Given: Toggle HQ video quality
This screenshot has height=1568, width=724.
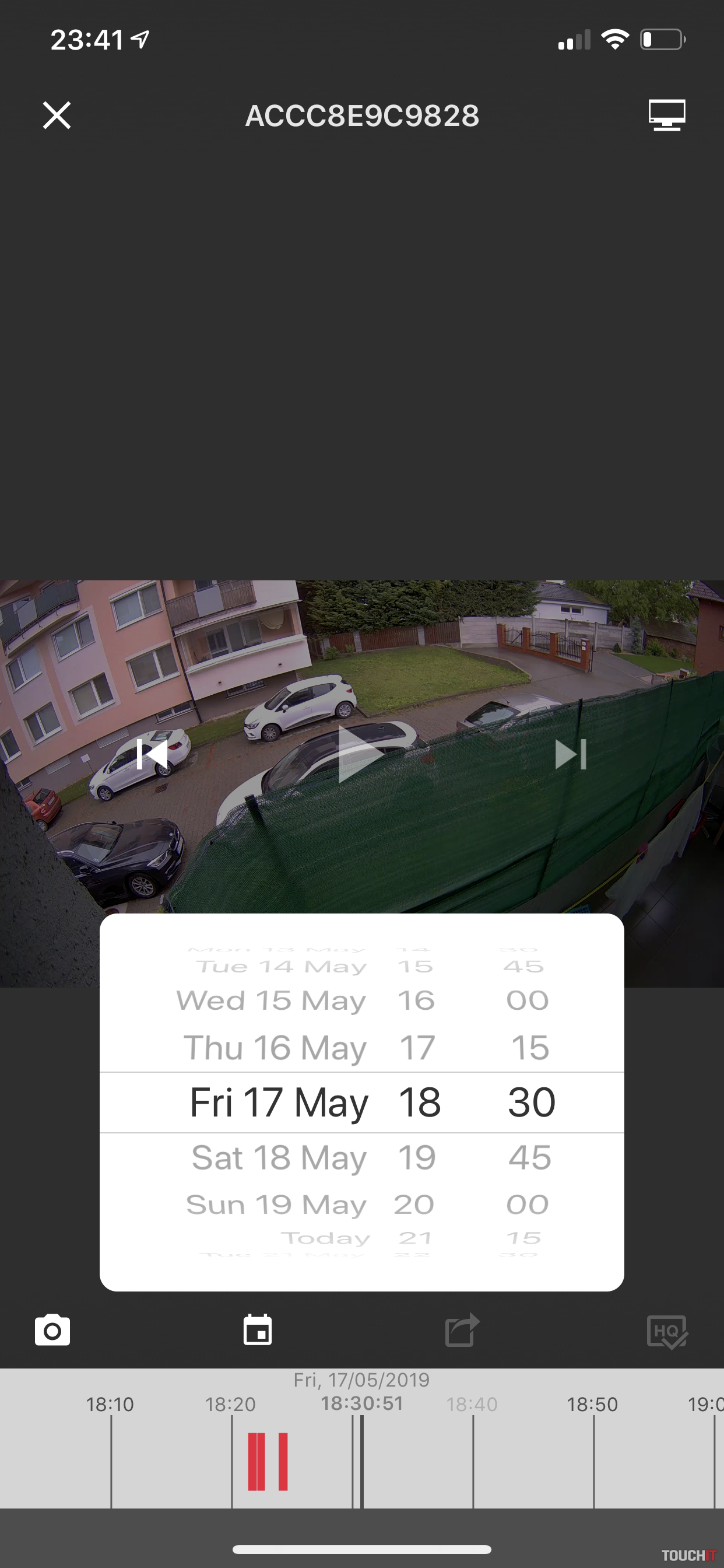Looking at the screenshot, I should click(x=667, y=1331).
